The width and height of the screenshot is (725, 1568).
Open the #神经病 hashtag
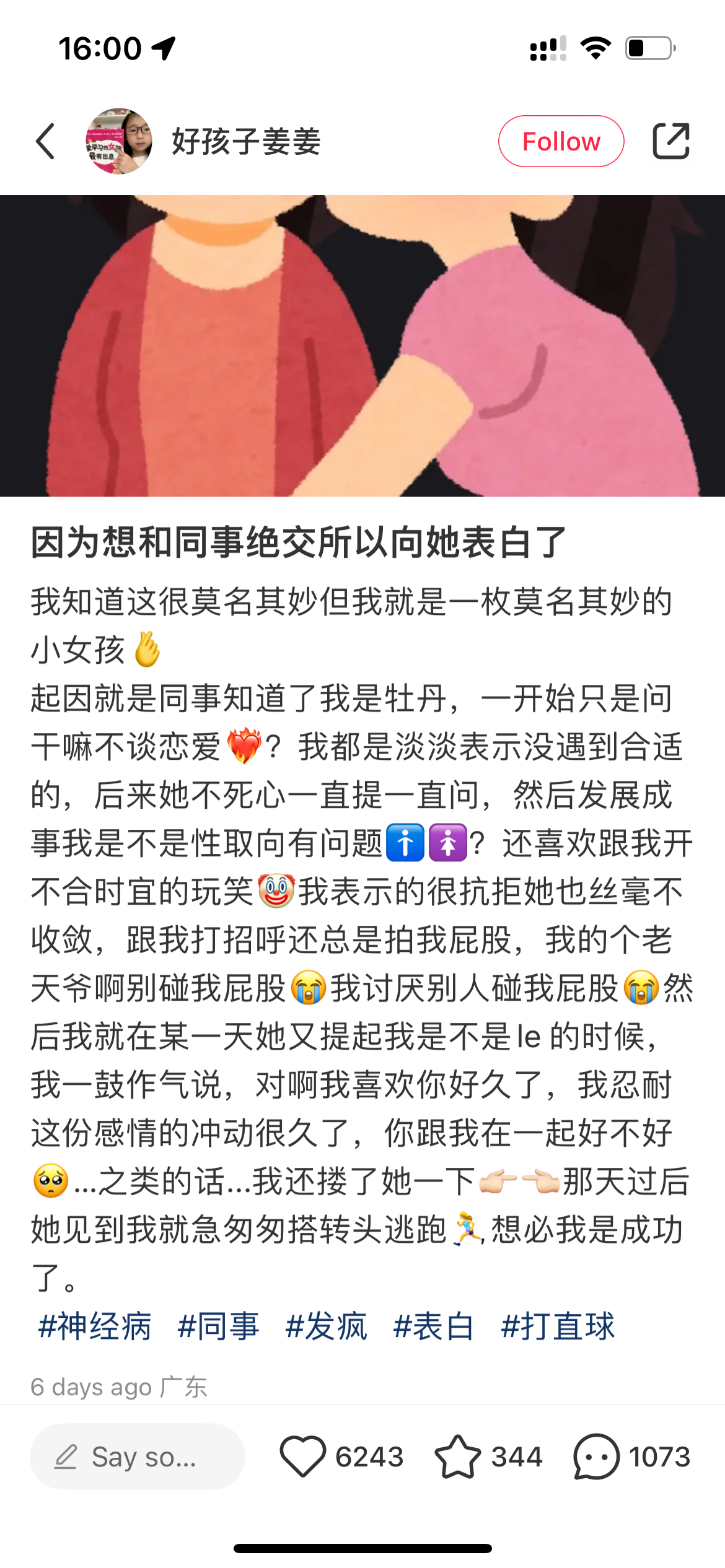(x=95, y=1326)
